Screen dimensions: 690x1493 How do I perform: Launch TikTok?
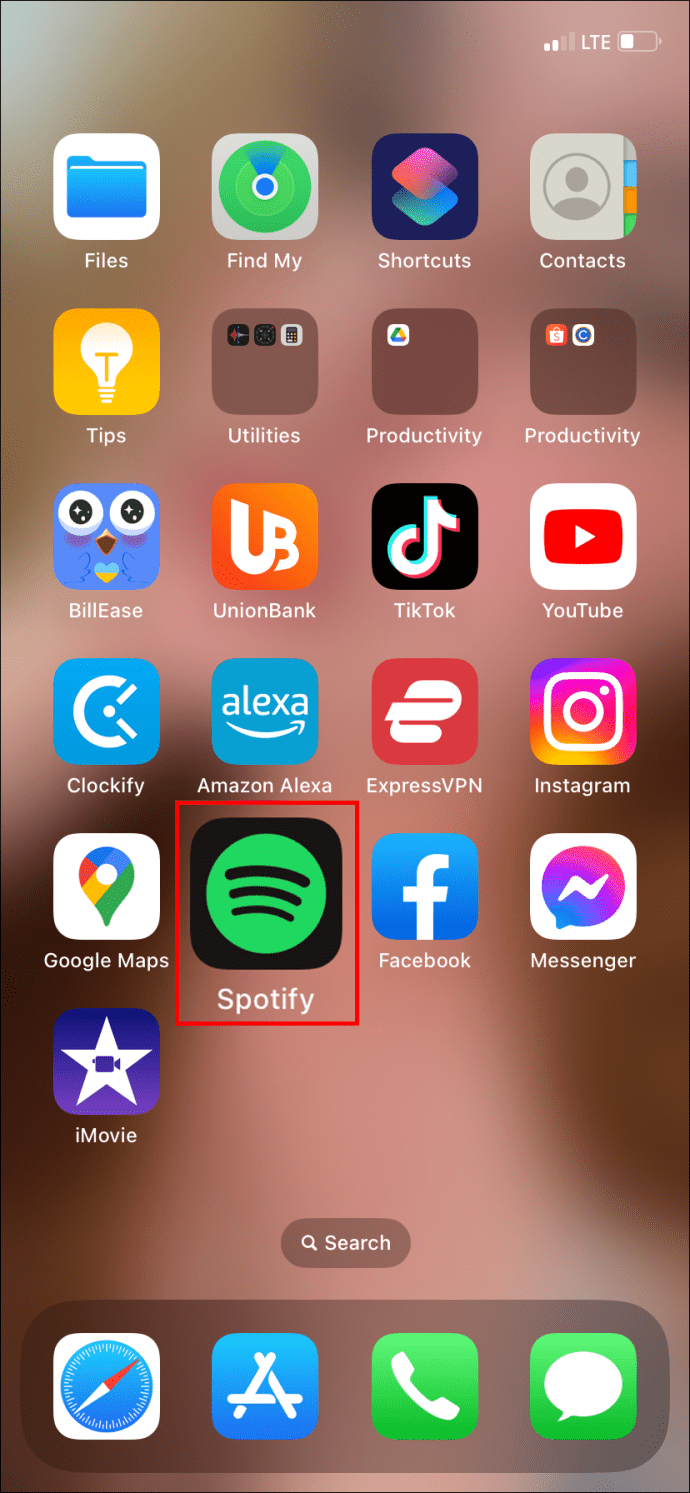click(x=424, y=537)
